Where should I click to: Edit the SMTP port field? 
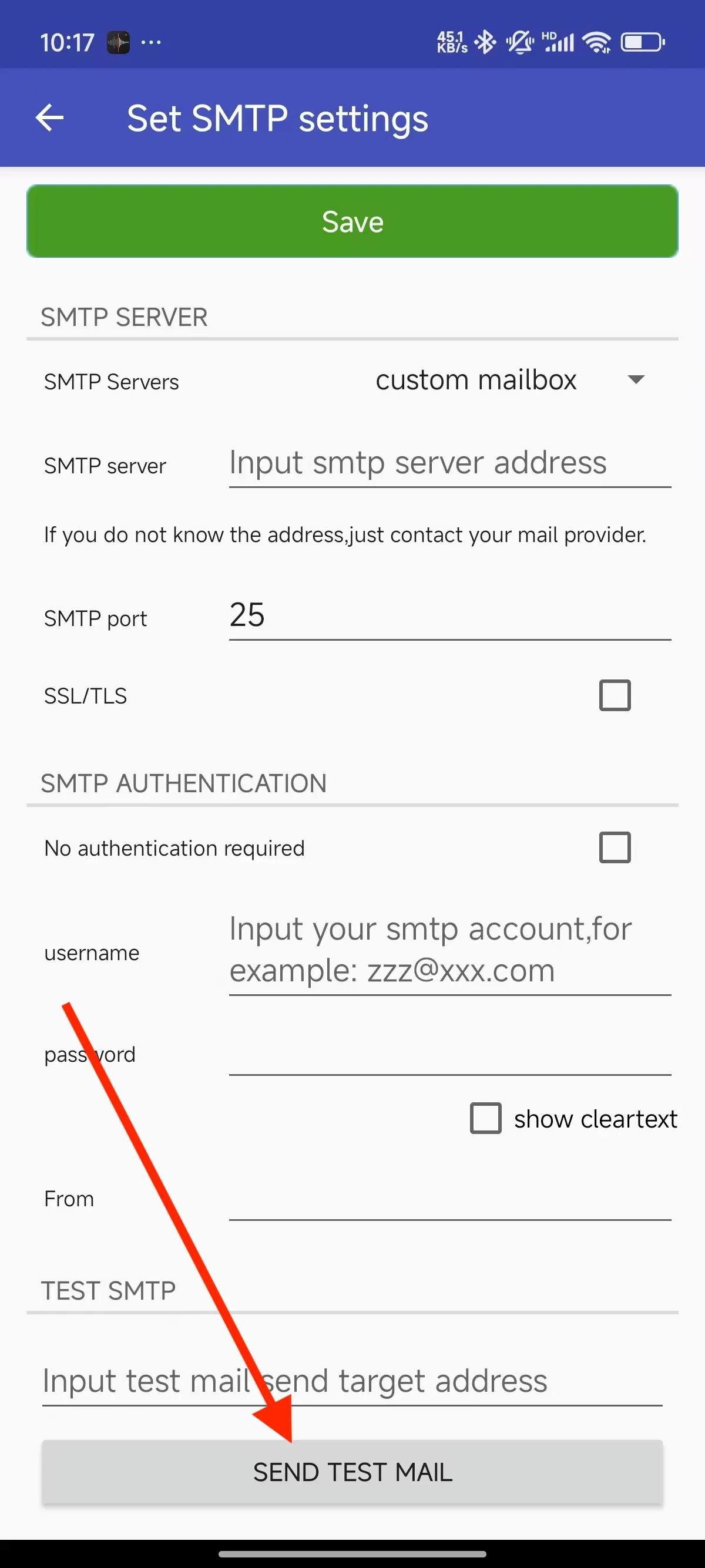(x=450, y=616)
